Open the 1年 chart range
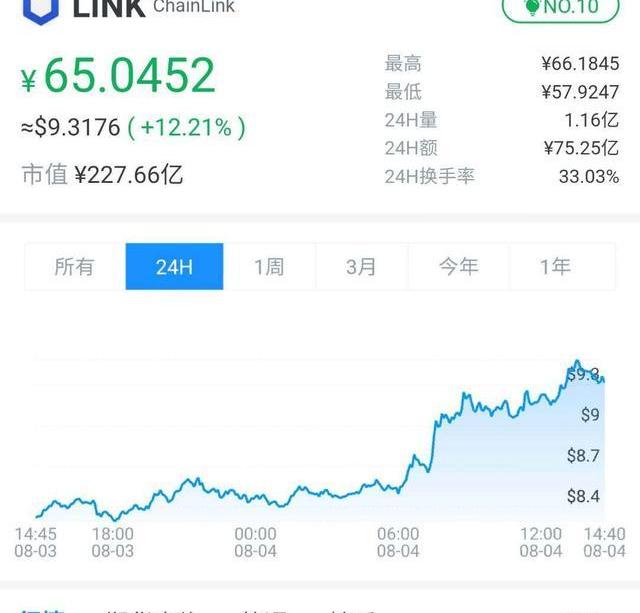Image resolution: width=640 pixels, height=613 pixels. pyautogui.click(x=555, y=267)
